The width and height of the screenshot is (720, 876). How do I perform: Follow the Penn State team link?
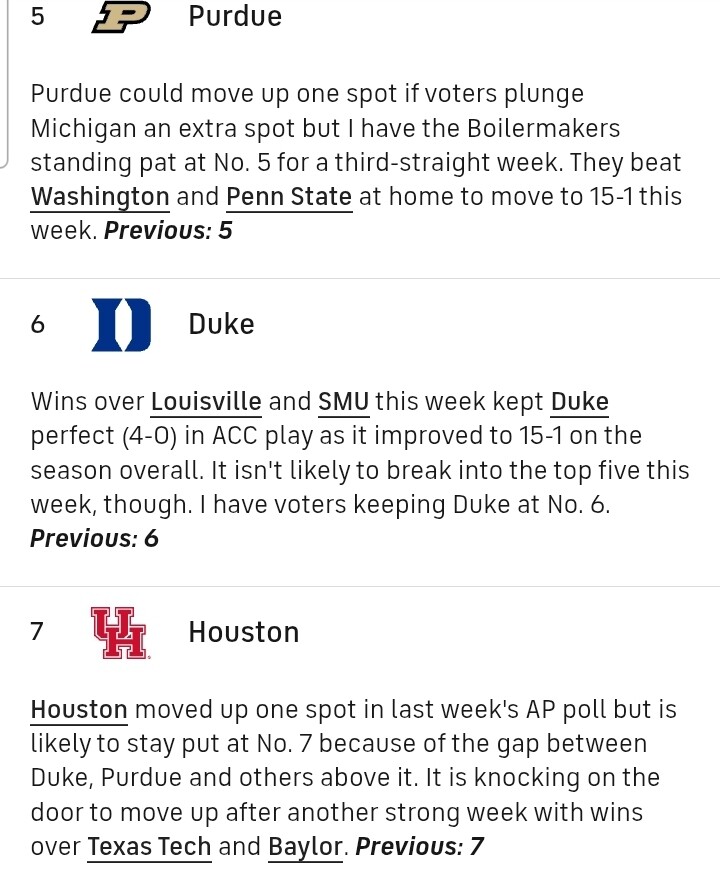(289, 197)
